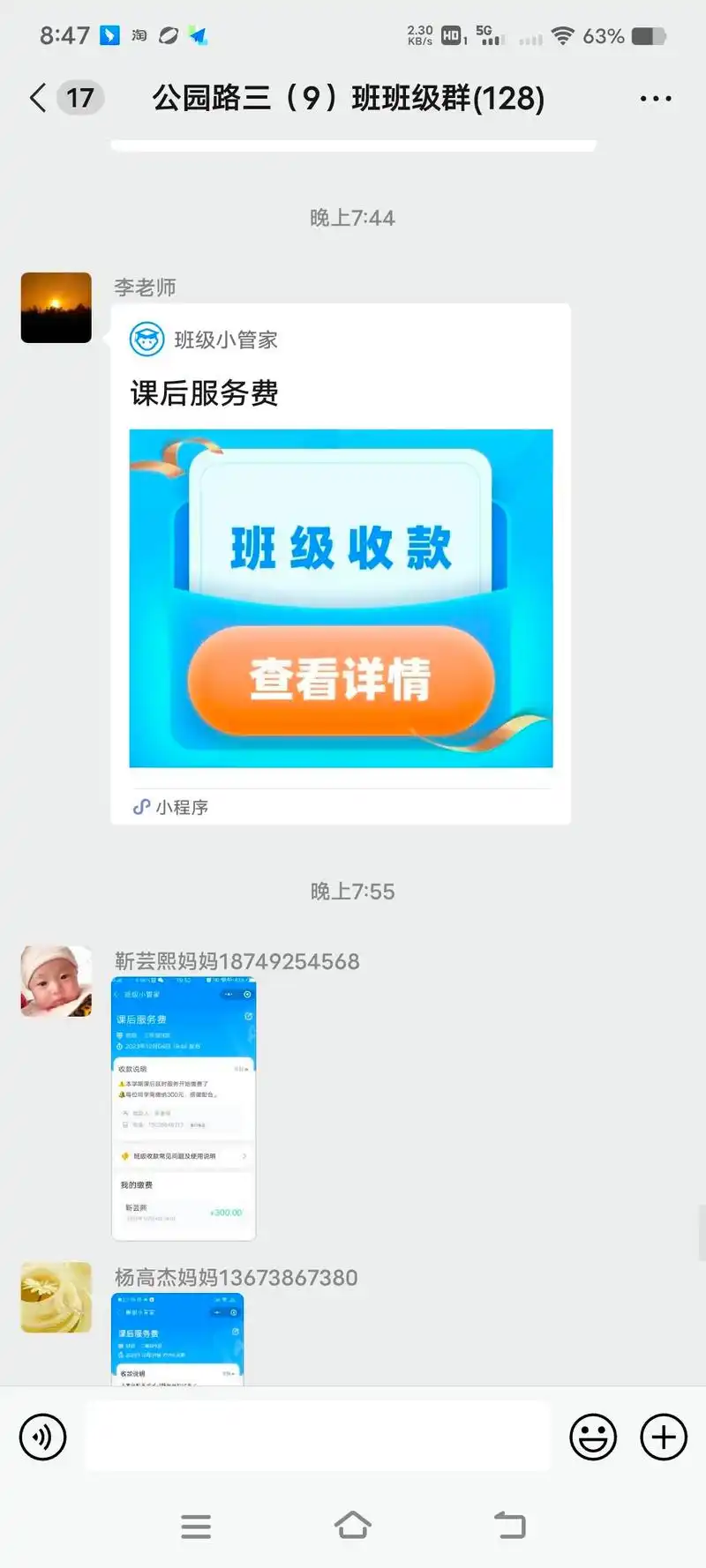The image size is (706, 1568).
Task: Tap the system back button
Action: 509,1526
